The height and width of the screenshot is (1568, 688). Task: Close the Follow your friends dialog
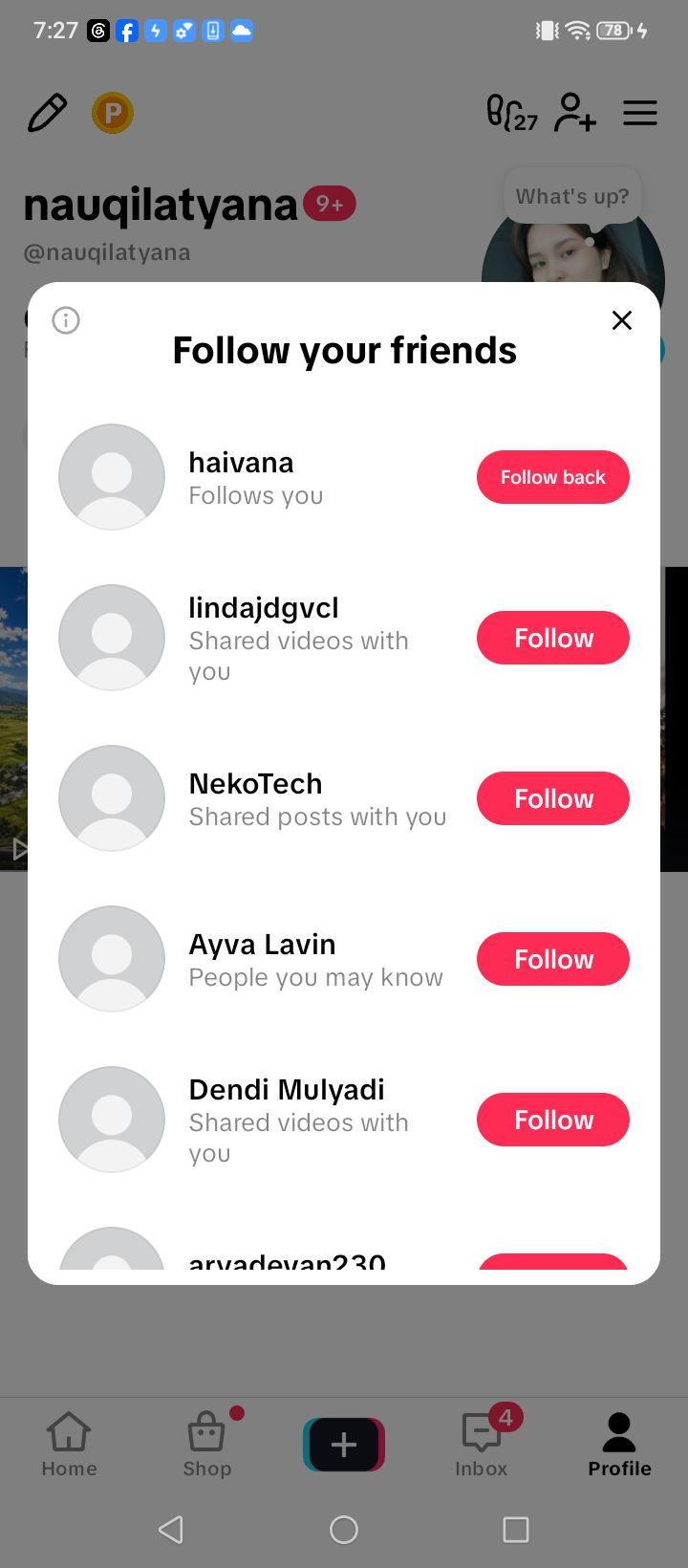tap(622, 320)
